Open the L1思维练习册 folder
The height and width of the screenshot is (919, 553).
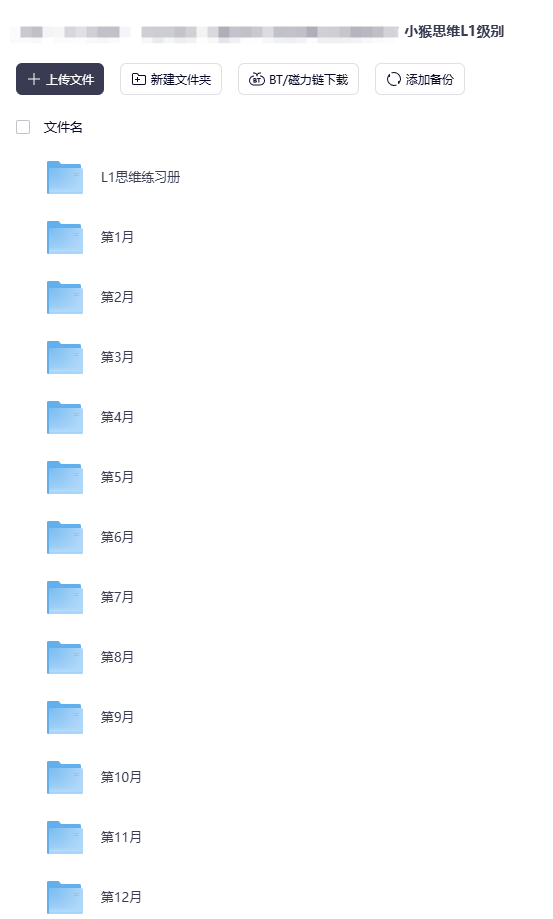click(x=140, y=177)
